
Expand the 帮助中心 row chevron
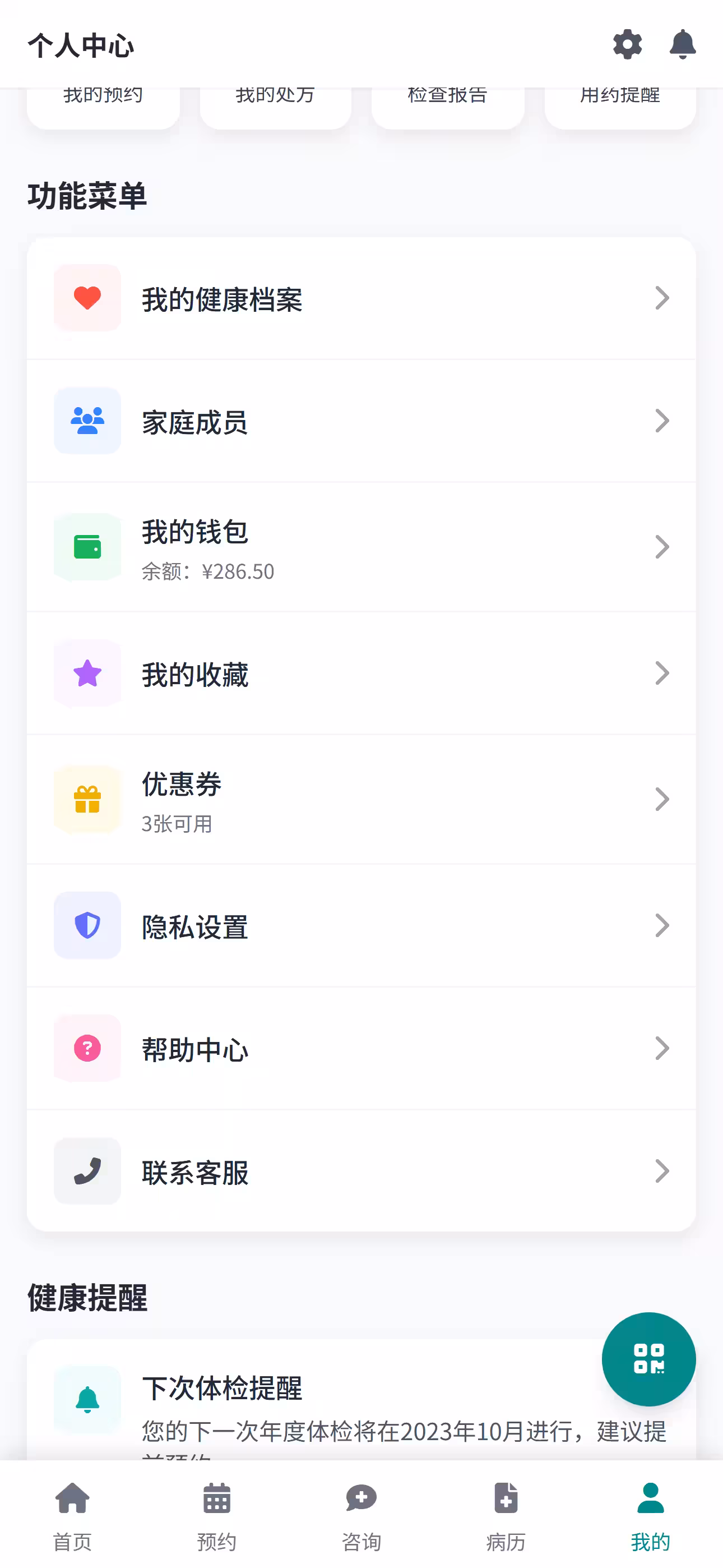pos(662,1048)
